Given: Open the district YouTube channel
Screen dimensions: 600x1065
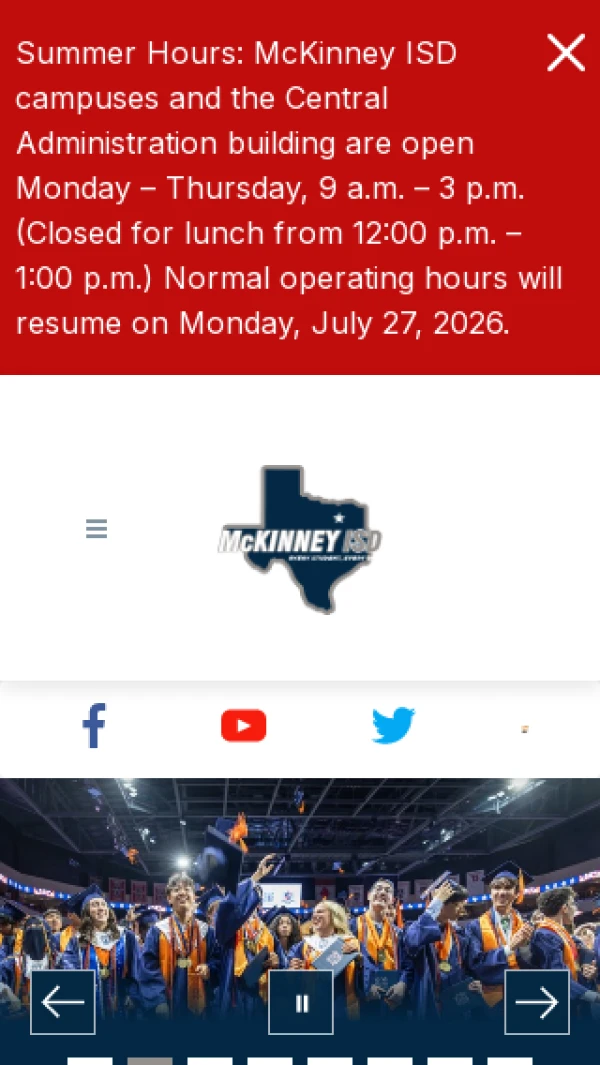Looking at the screenshot, I should coord(243,726).
